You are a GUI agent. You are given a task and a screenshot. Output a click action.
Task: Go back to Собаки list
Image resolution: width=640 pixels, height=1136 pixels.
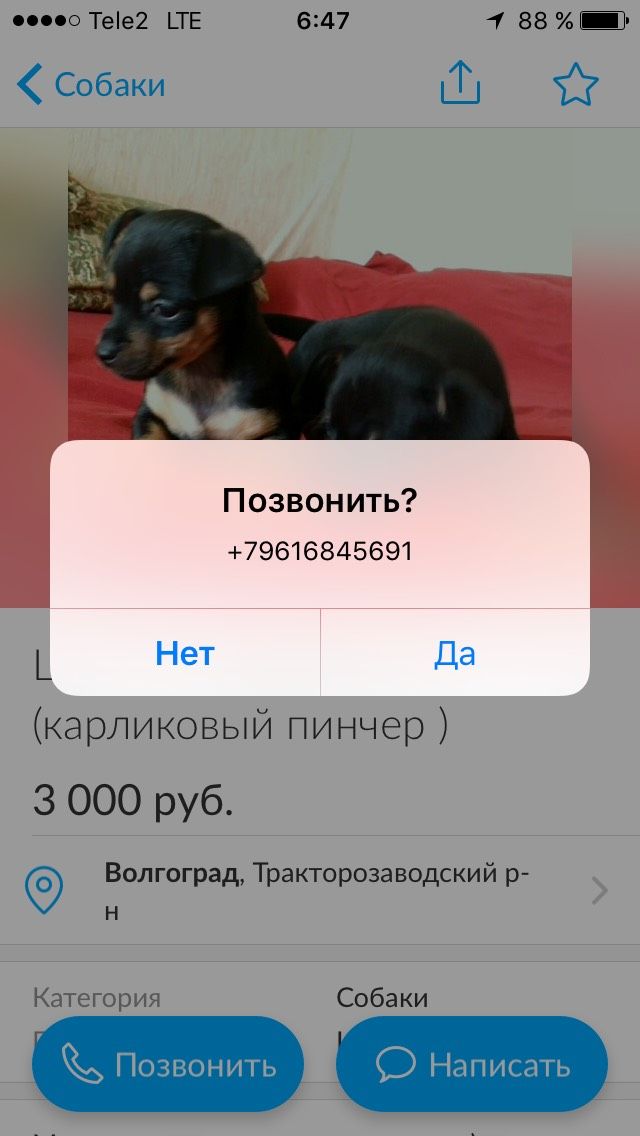click(91, 85)
